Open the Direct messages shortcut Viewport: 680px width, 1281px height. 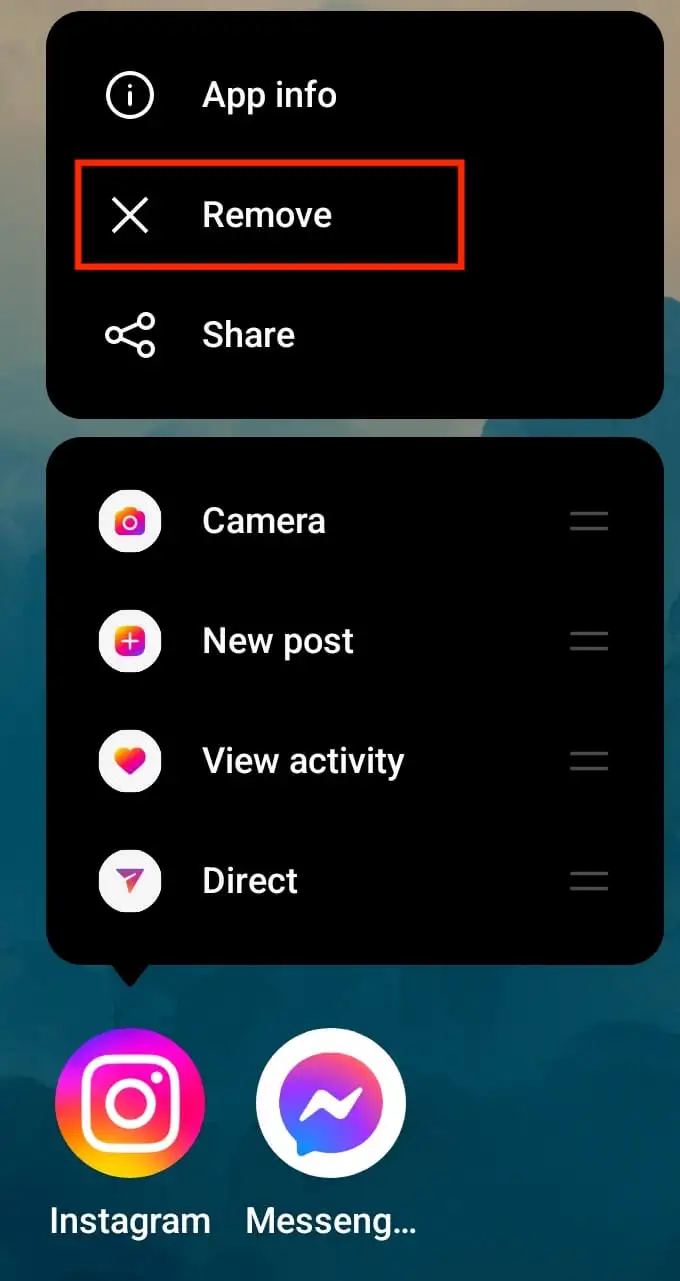(x=249, y=881)
